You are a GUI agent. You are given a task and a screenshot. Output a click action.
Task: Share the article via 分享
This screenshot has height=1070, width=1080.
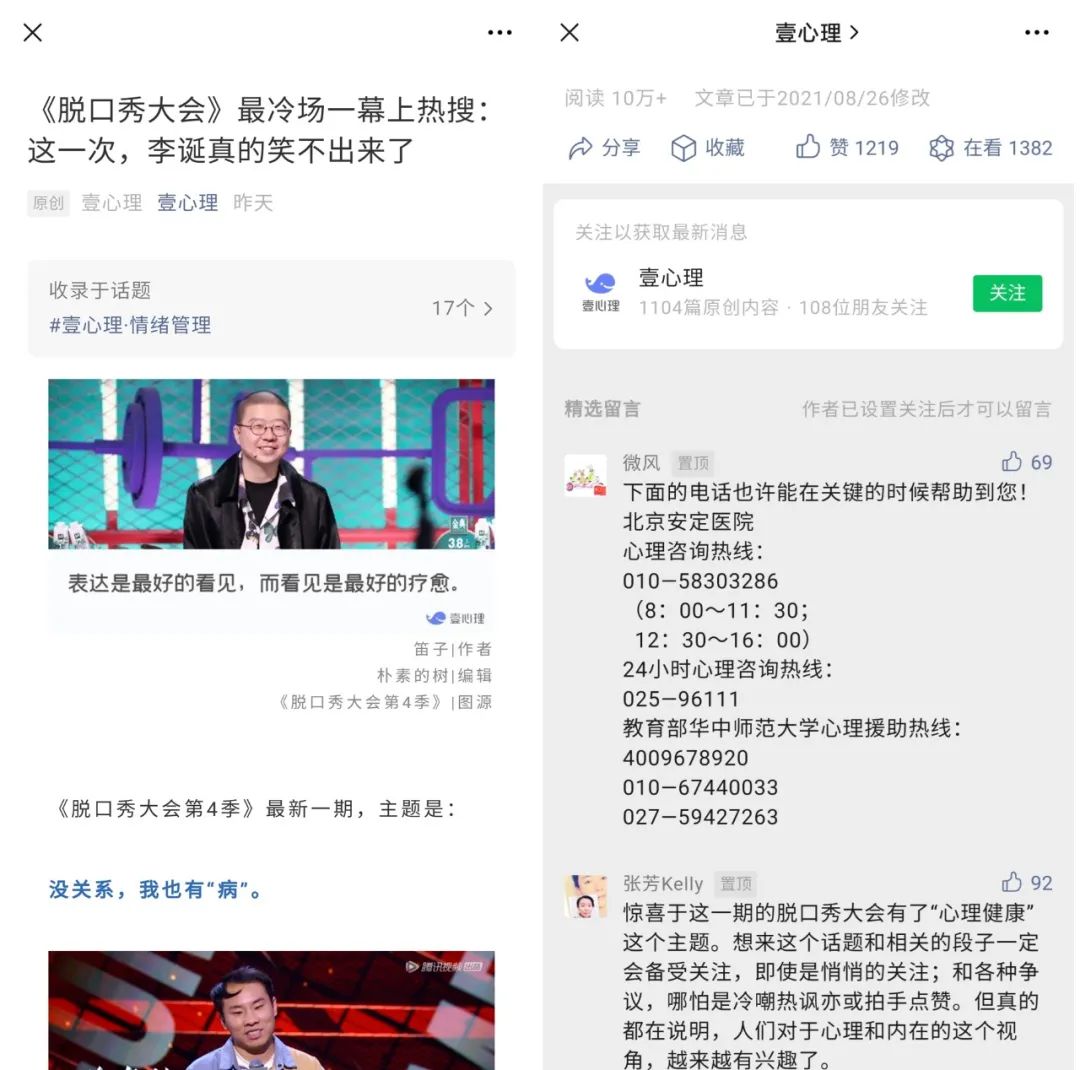point(605,148)
